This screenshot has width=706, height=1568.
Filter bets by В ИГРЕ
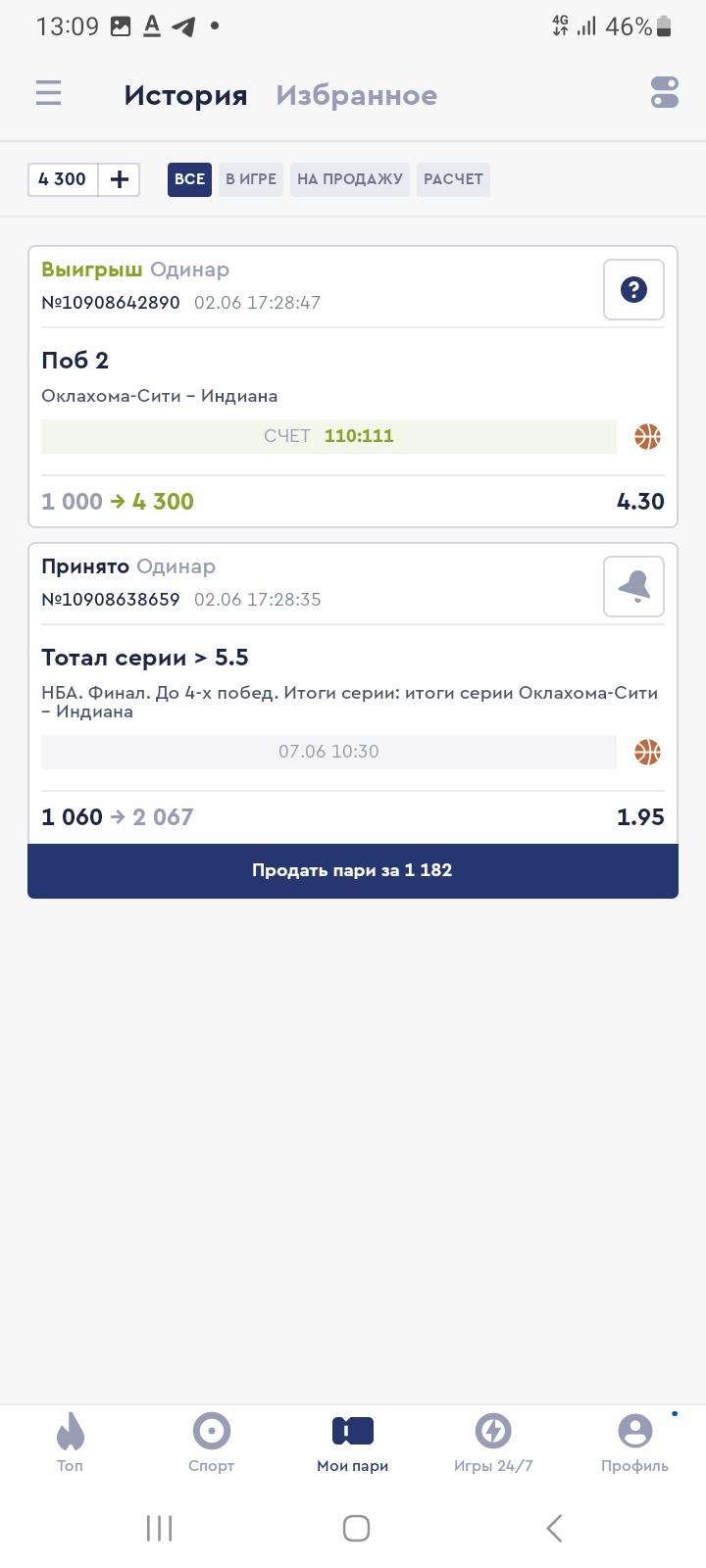(251, 179)
